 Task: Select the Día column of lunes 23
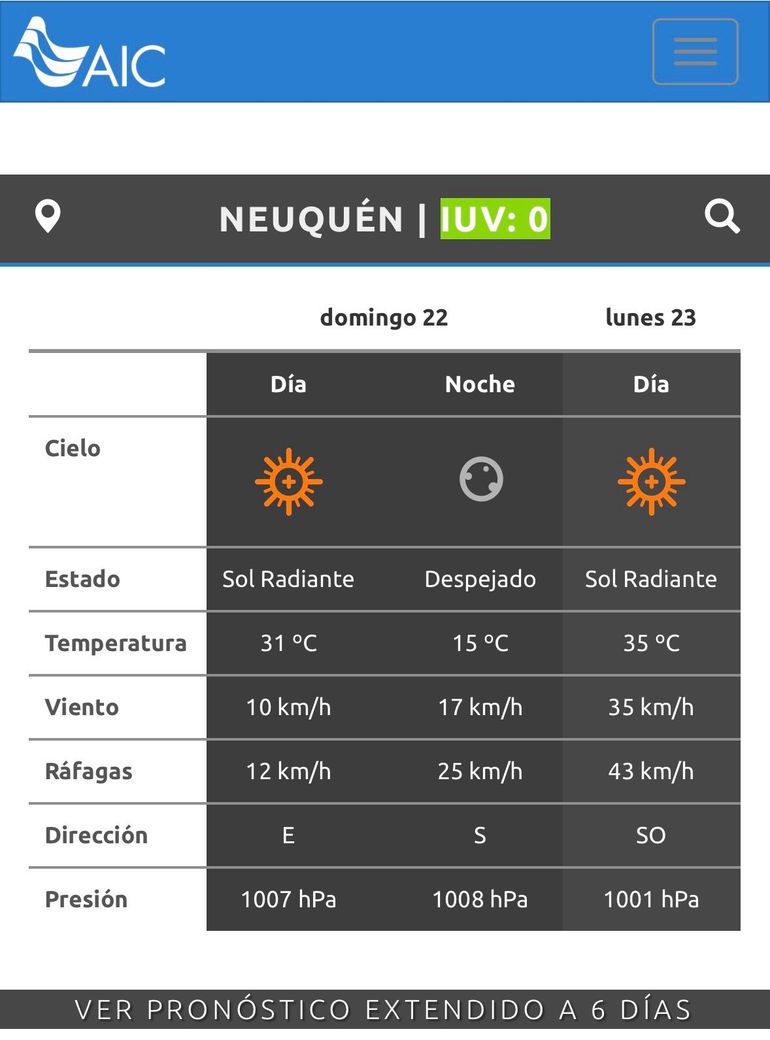point(651,385)
